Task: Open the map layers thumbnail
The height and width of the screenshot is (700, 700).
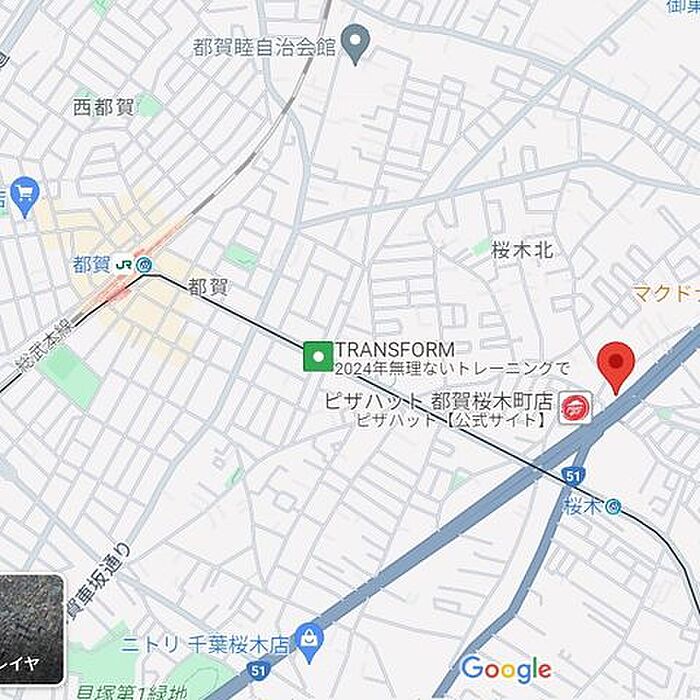Action: coord(31,629)
